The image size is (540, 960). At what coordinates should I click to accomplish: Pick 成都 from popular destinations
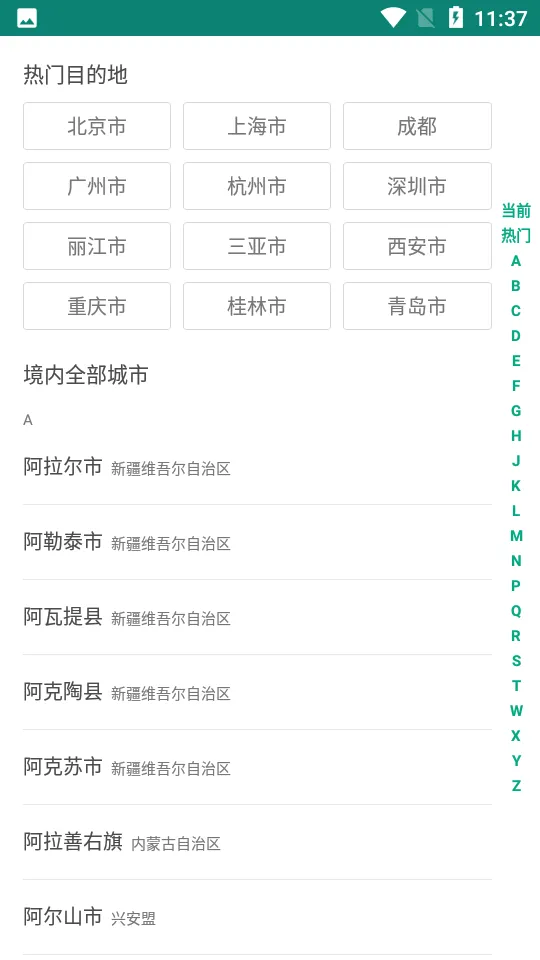(417, 126)
